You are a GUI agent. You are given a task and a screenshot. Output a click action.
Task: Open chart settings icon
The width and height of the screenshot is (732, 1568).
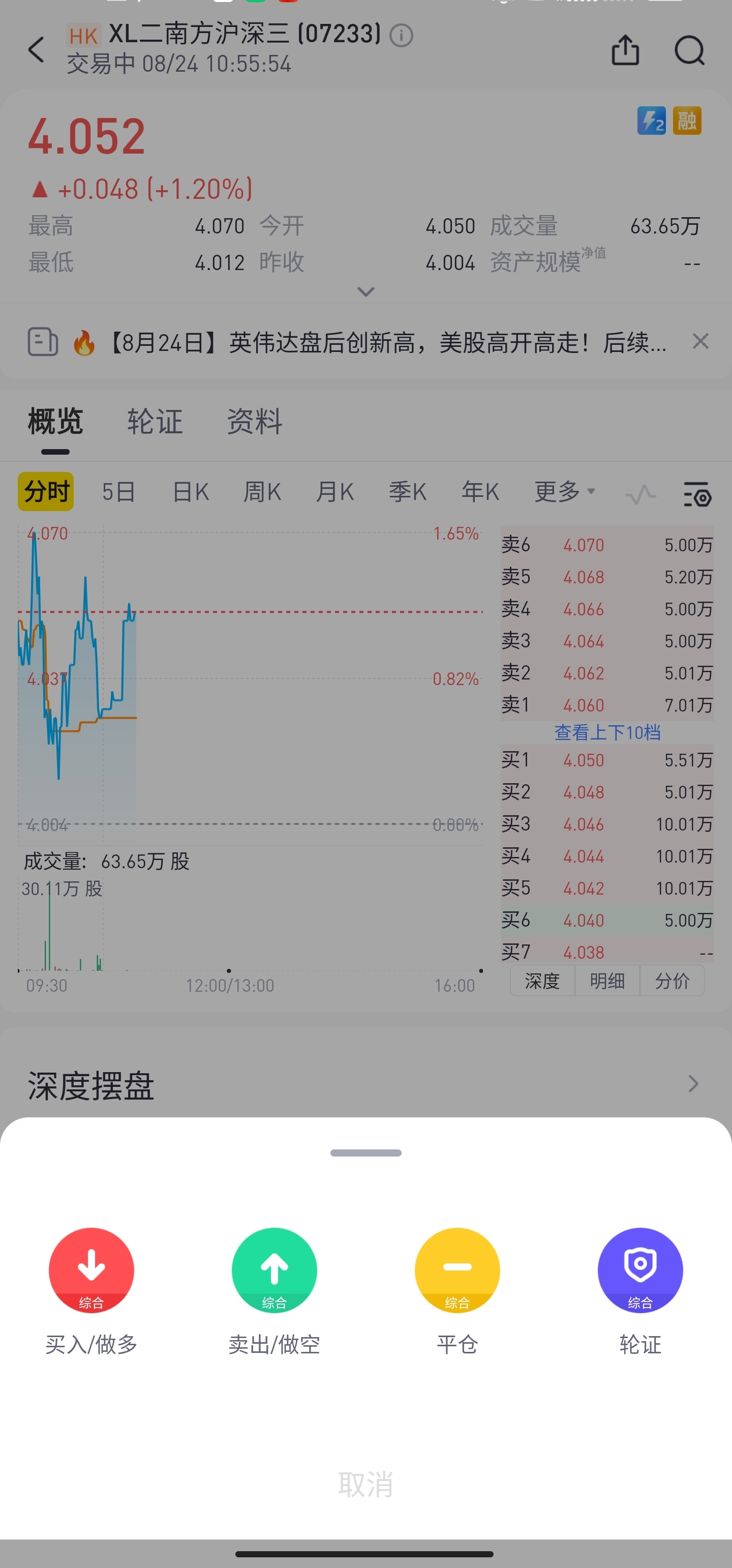pyautogui.click(x=697, y=494)
